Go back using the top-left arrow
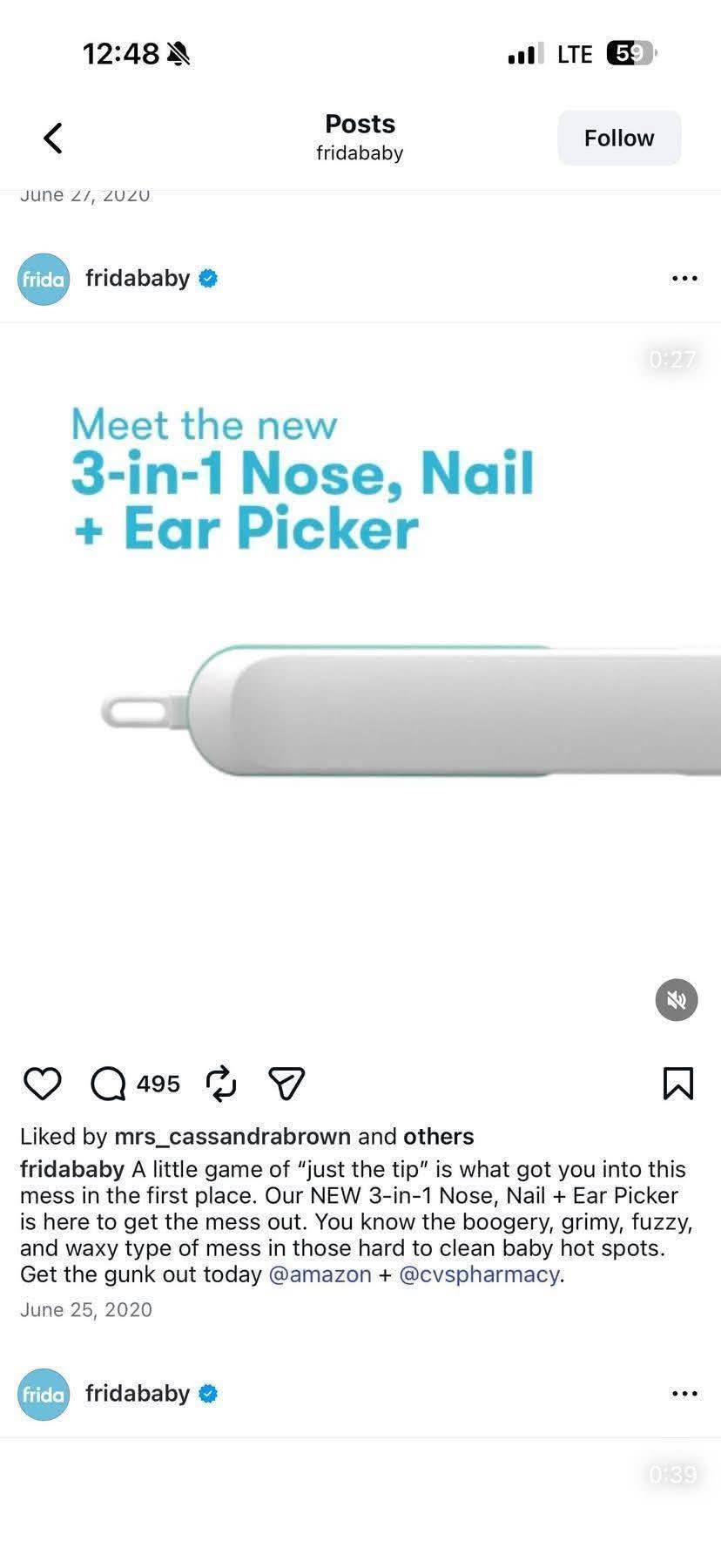Screen dimensions: 721x1568 (x=53, y=138)
